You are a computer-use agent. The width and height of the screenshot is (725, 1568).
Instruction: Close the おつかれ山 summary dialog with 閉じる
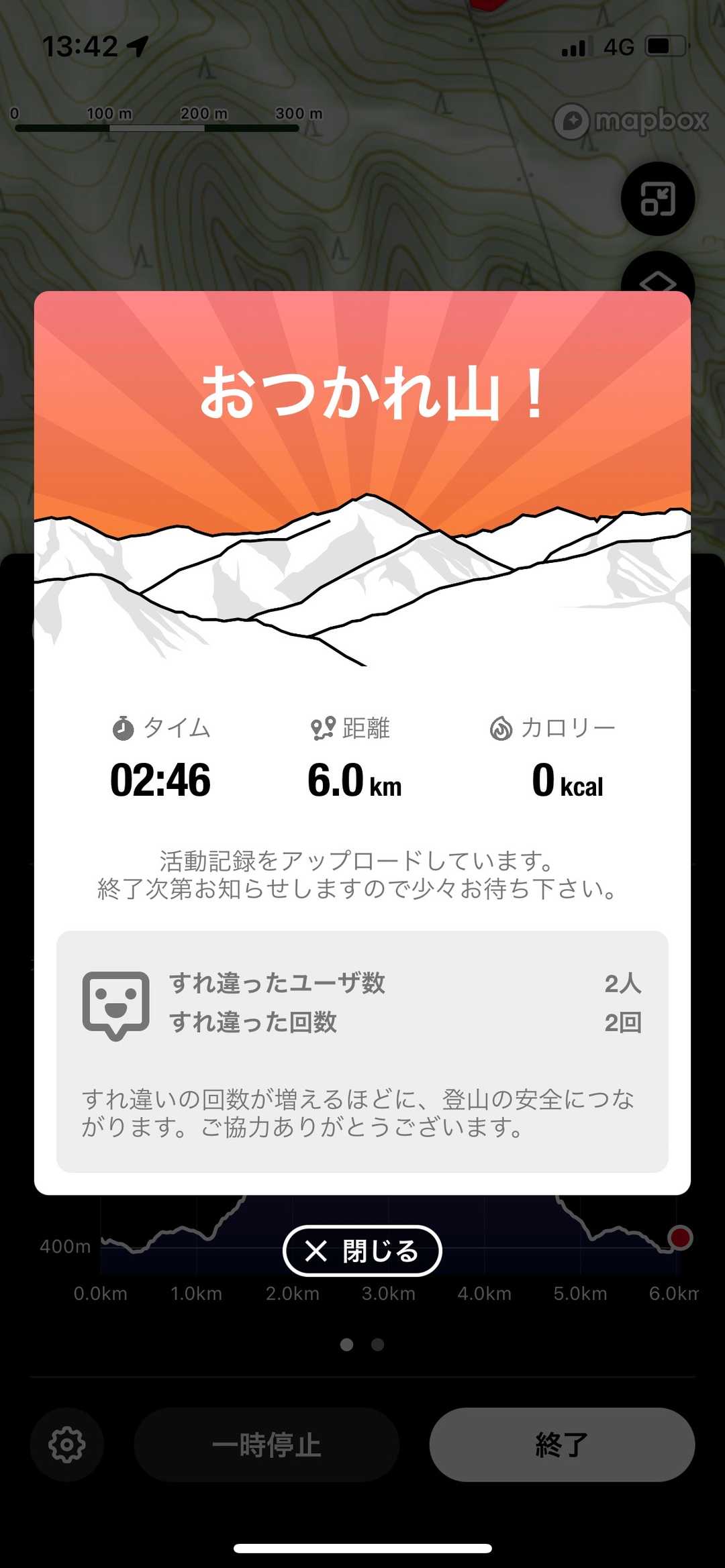coord(362,1251)
